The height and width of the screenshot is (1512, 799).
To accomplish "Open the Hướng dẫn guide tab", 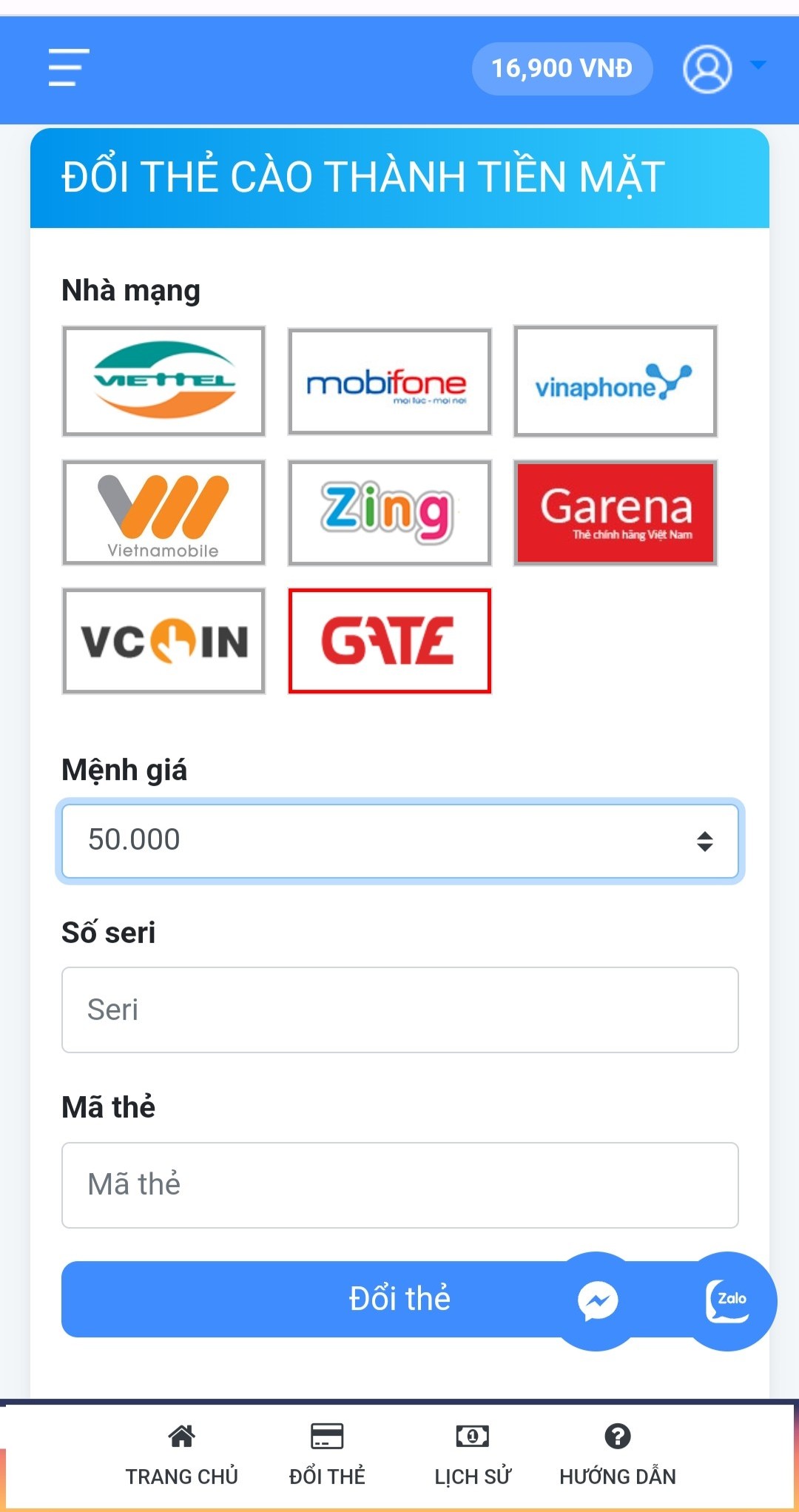I will coord(618,1455).
